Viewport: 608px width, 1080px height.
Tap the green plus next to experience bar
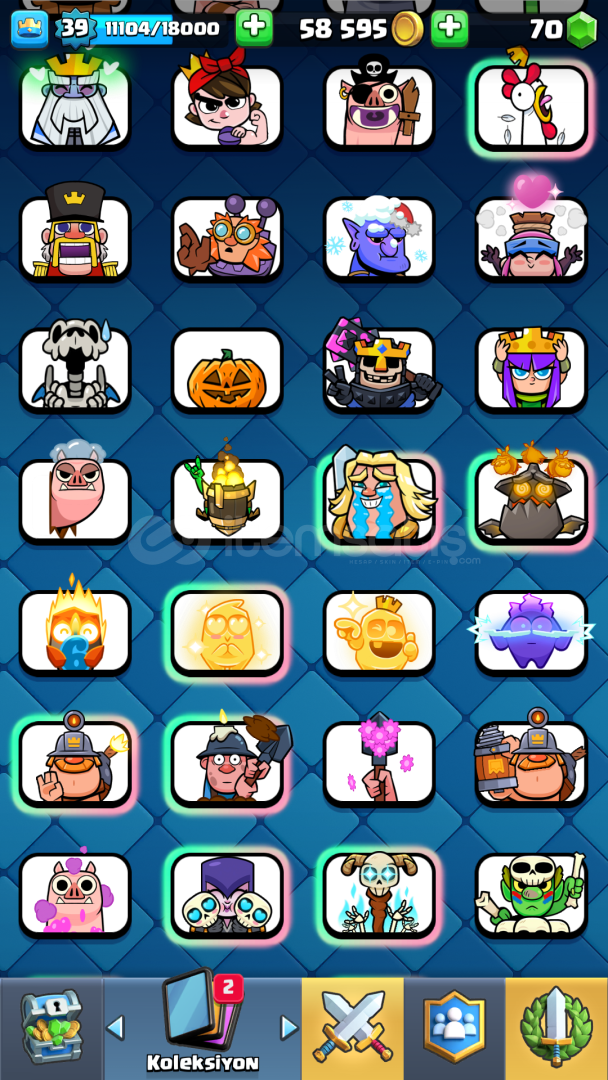pos(254,28)
